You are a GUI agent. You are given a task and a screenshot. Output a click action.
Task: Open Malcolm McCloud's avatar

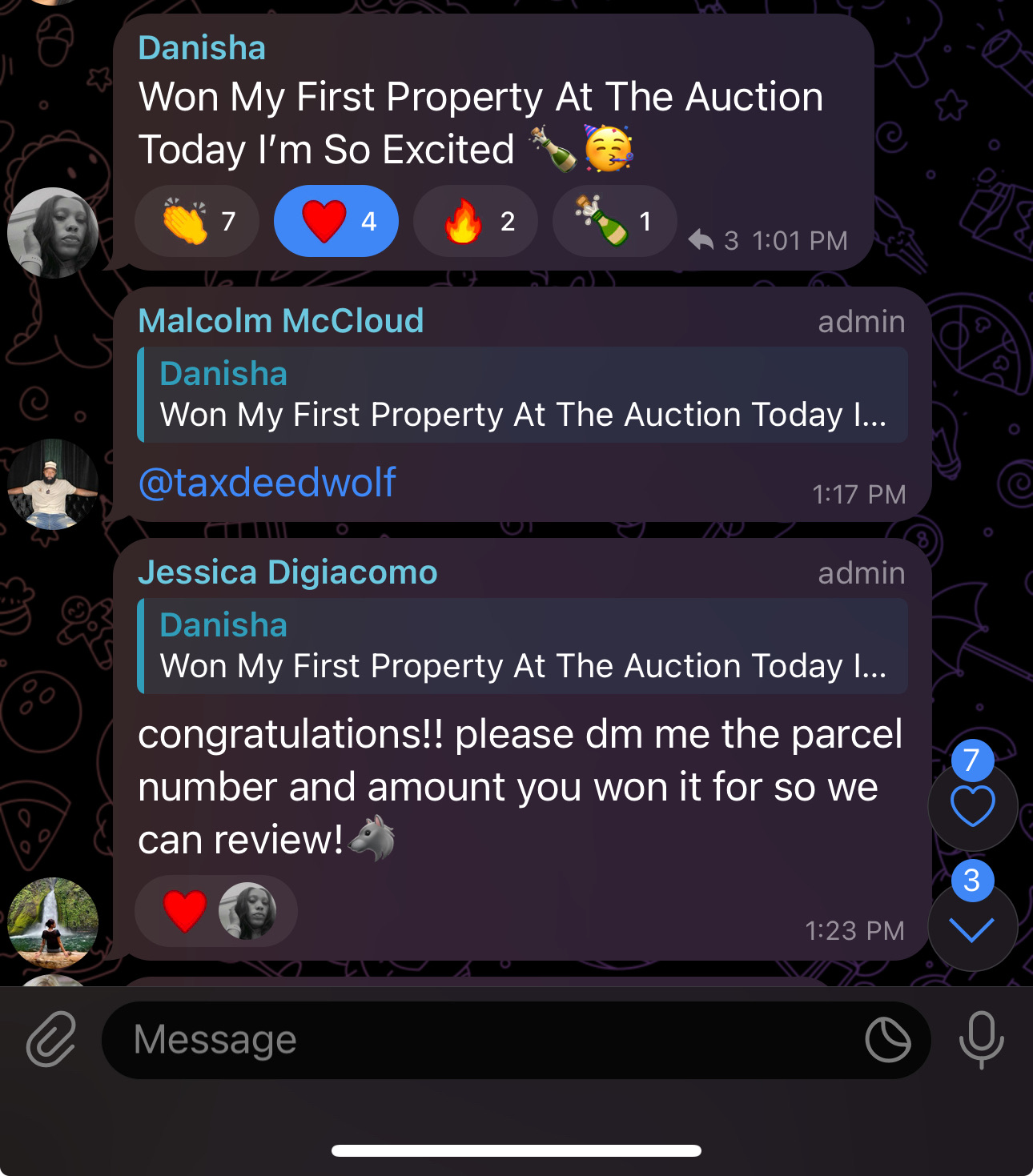tap(53, 484)
